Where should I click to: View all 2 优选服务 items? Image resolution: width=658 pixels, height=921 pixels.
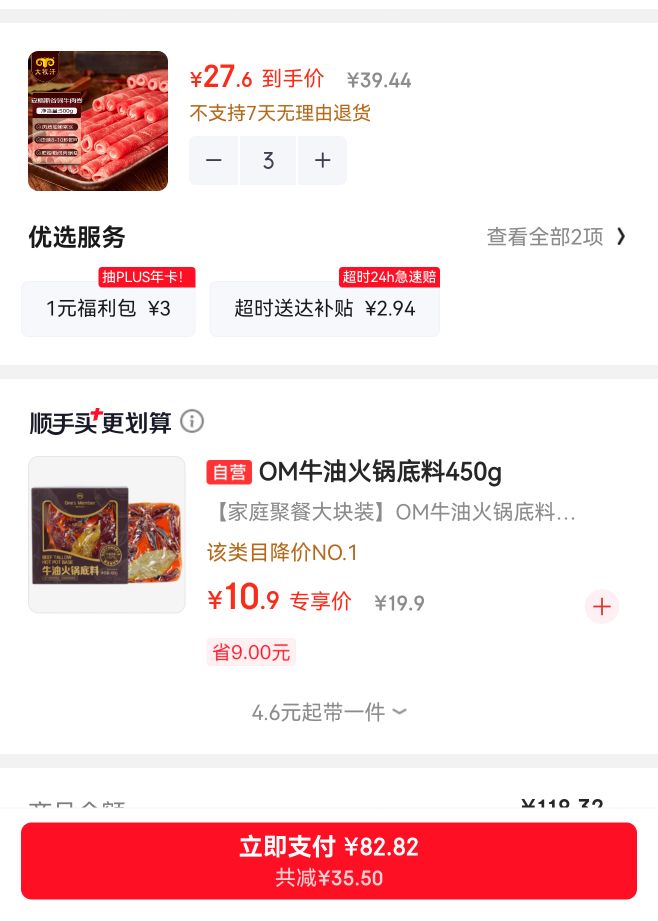click(x=556, y=237)
